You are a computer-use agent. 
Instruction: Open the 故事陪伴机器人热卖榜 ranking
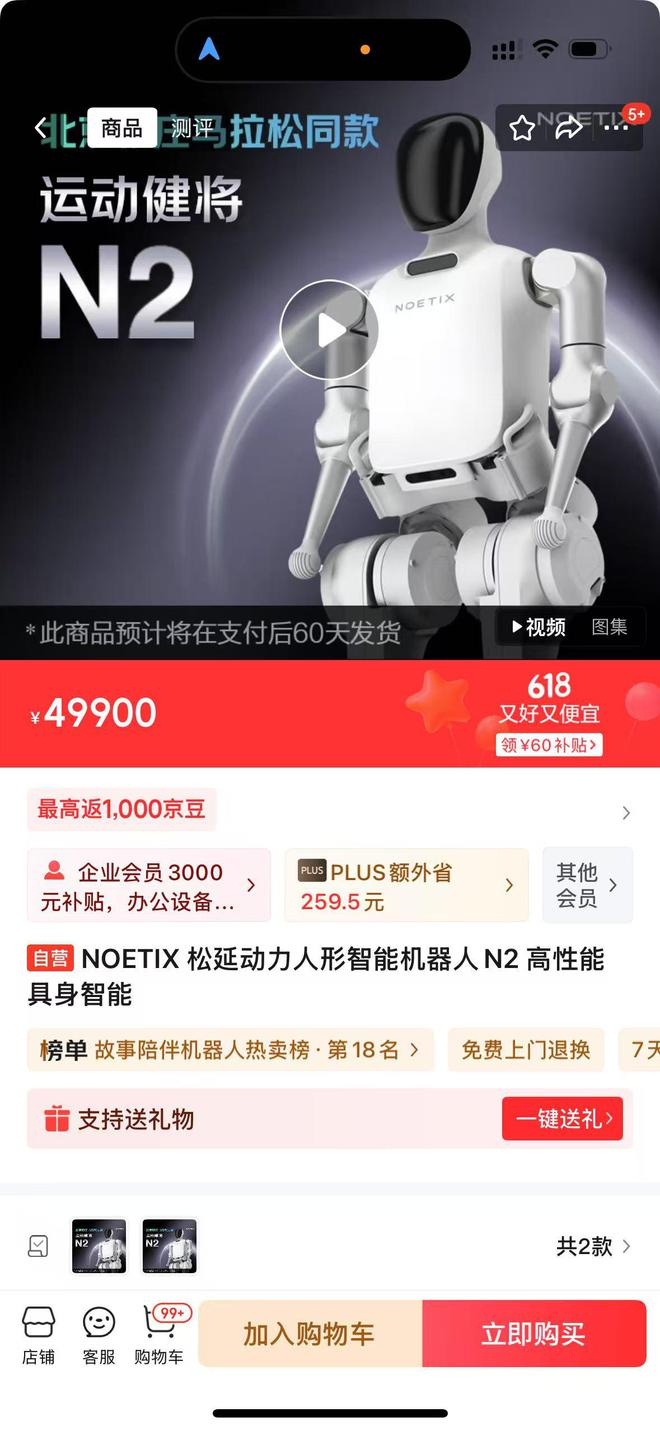(231, 1050)
